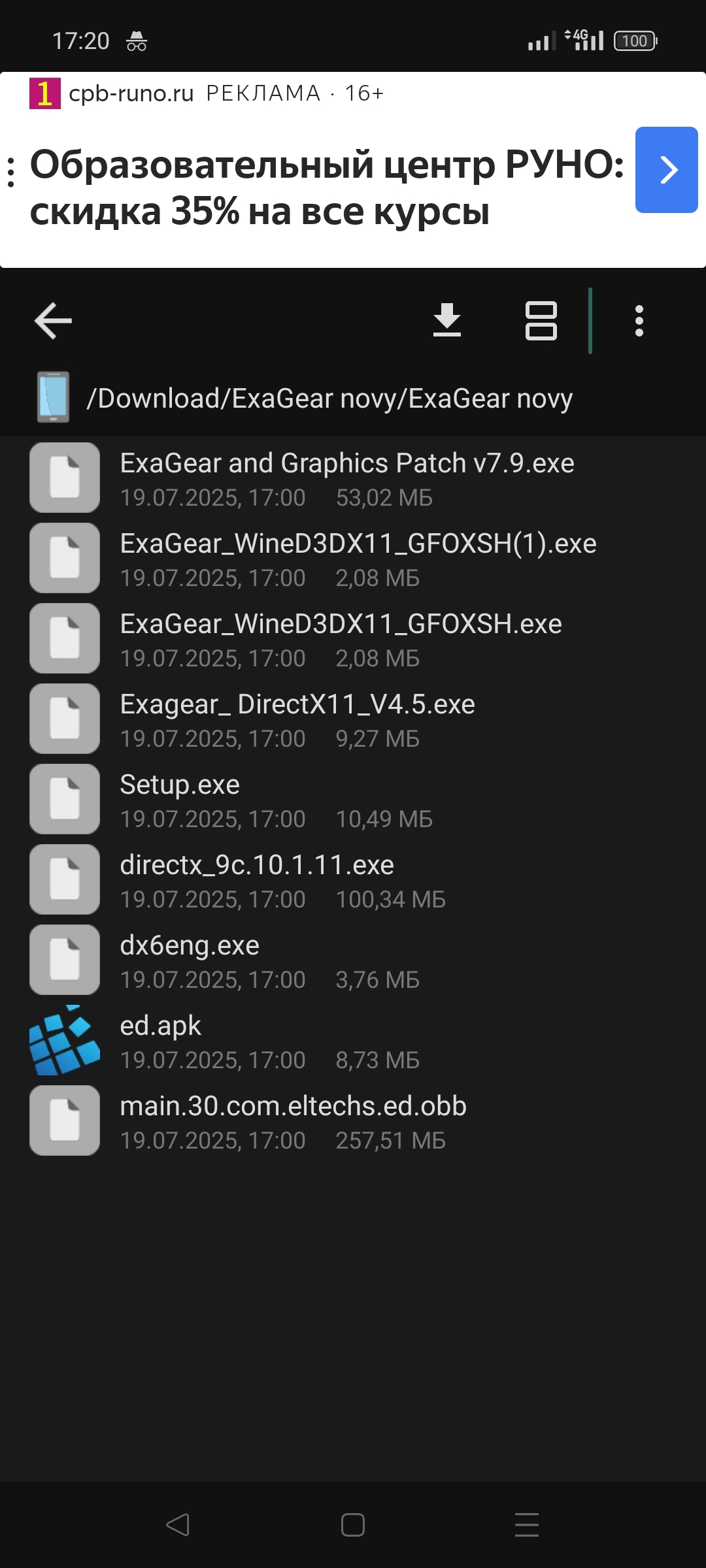Open the РУНО ad arrow button
The width and height of the screenshot is (706, 1568).
pos(667,170)
